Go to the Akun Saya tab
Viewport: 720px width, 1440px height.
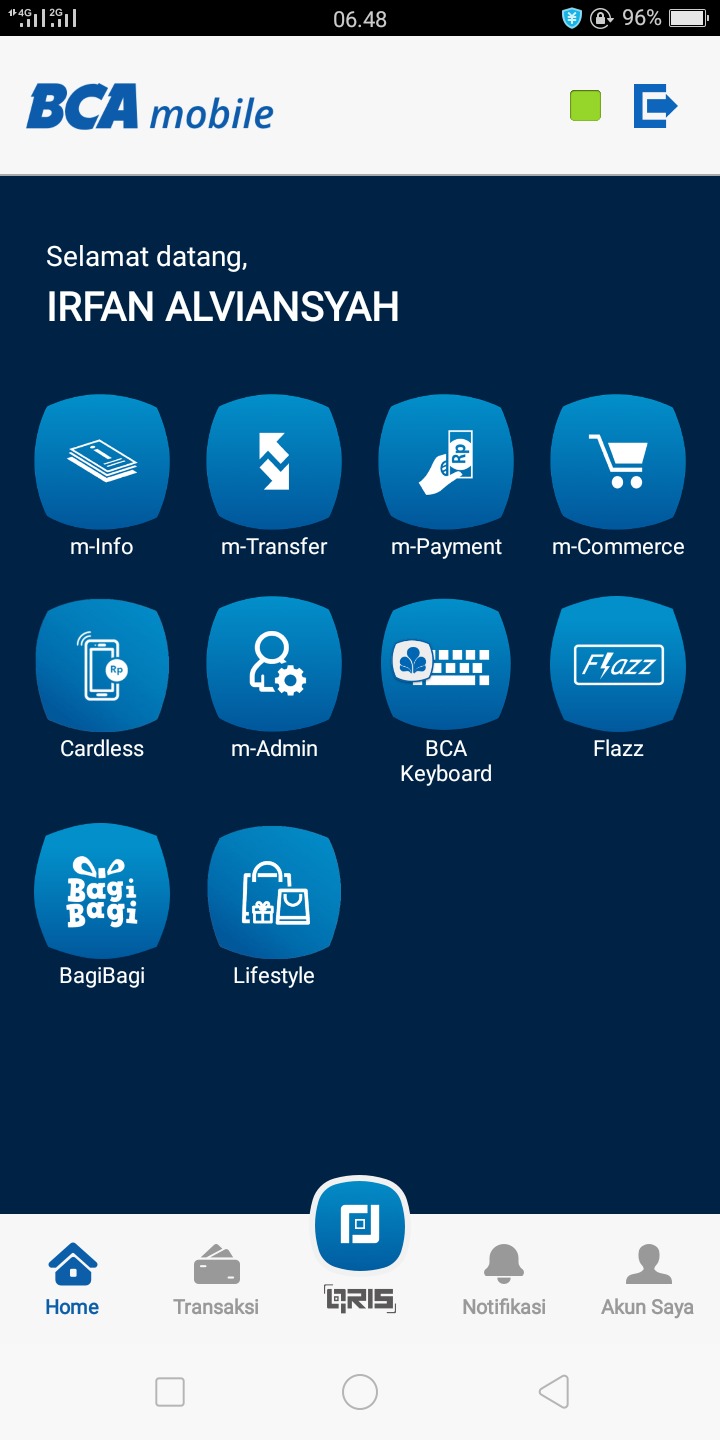tap(647, 1280)
